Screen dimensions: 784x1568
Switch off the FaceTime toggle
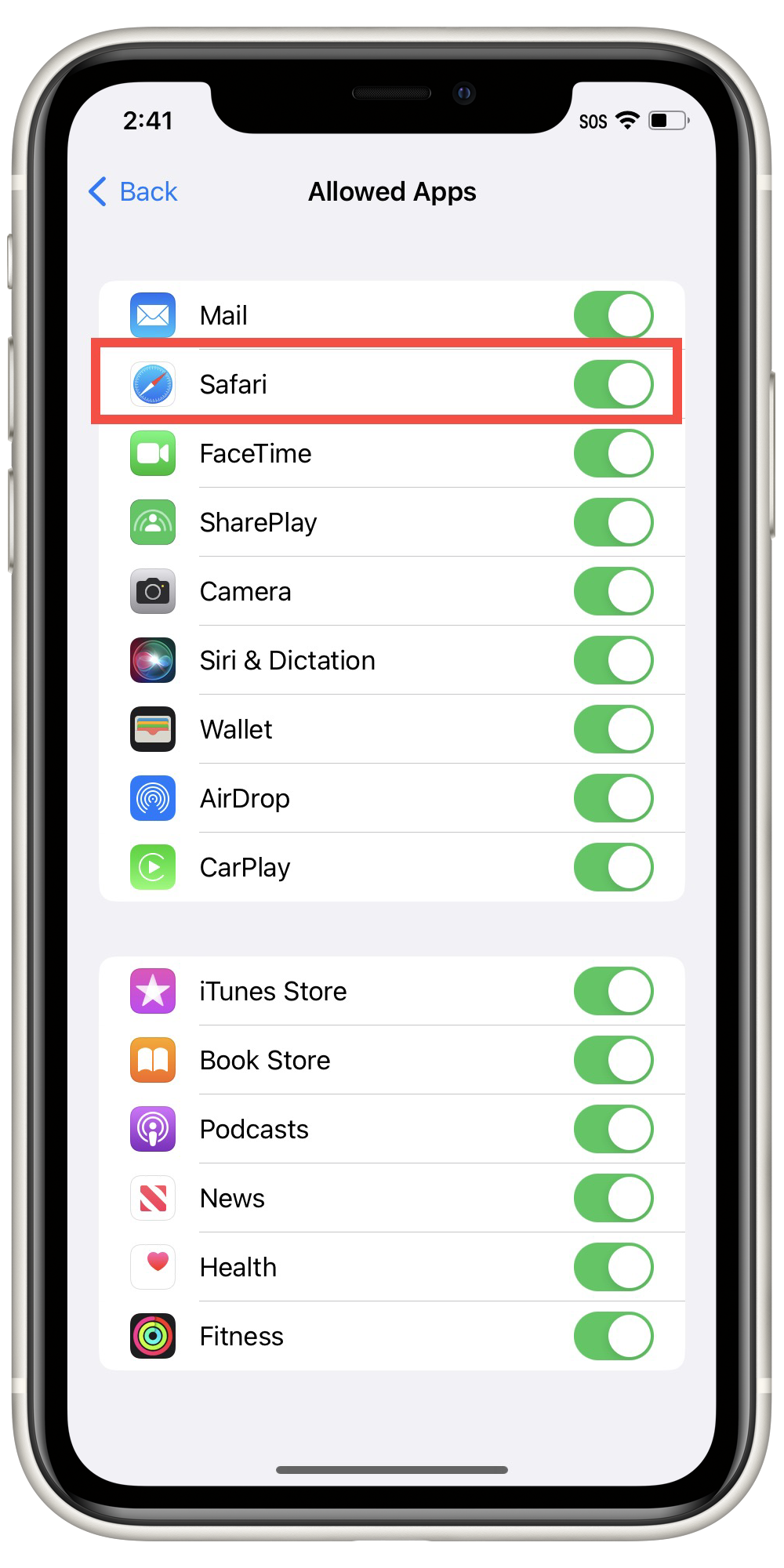click(x=613, y=453)
